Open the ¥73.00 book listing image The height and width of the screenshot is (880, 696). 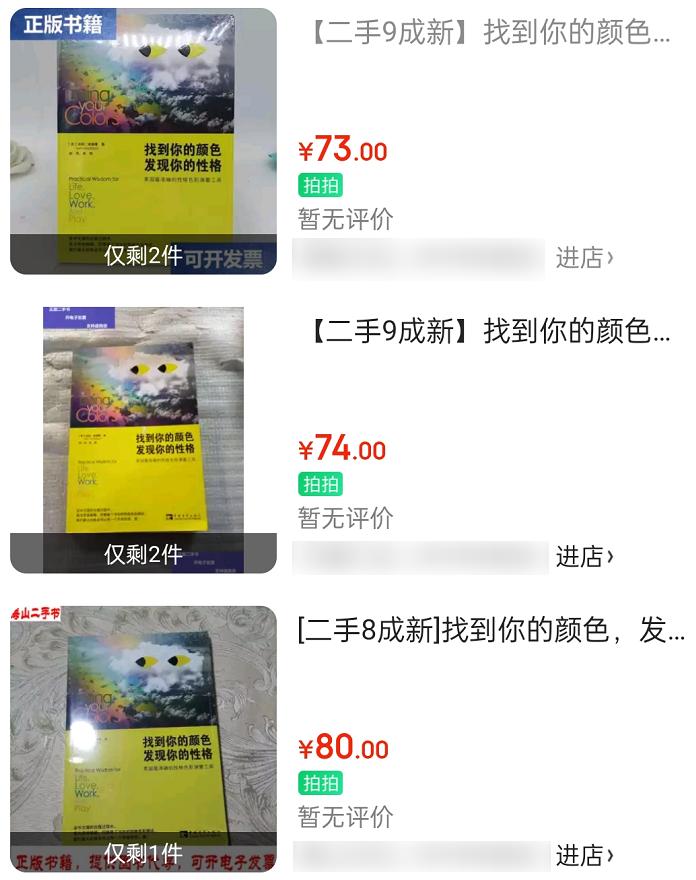143,140
